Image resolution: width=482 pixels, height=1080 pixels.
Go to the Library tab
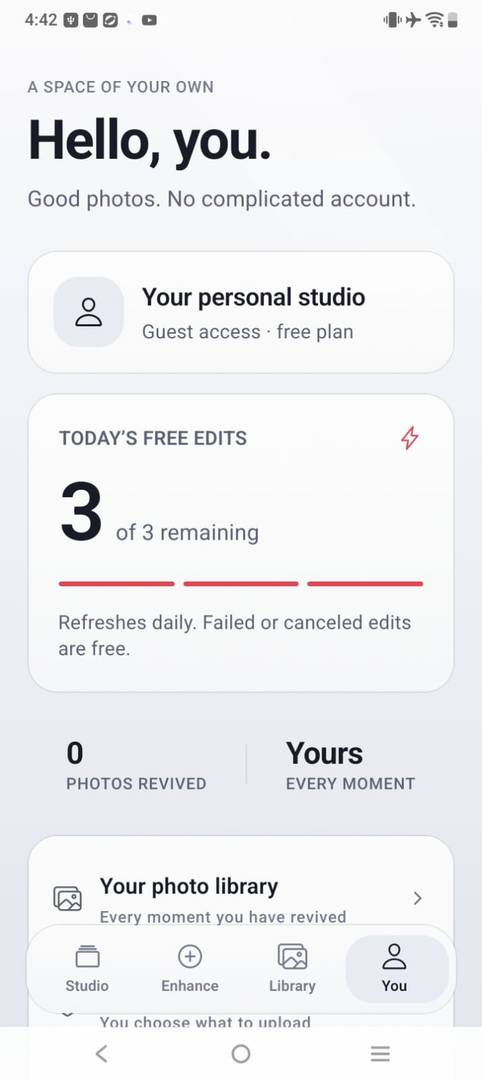coord(292,968)
